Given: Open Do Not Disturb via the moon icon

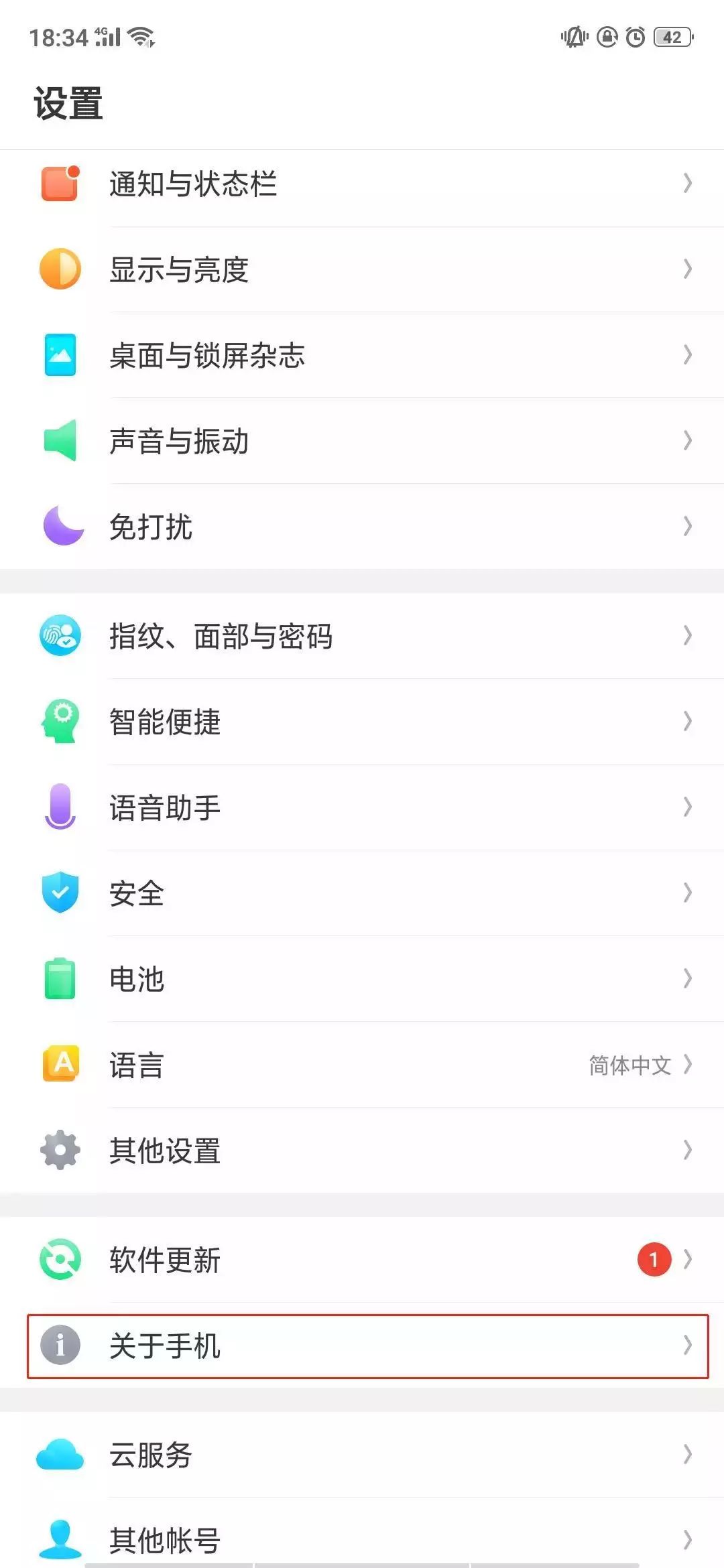Looking at the screenshot, I should [61, 527].
